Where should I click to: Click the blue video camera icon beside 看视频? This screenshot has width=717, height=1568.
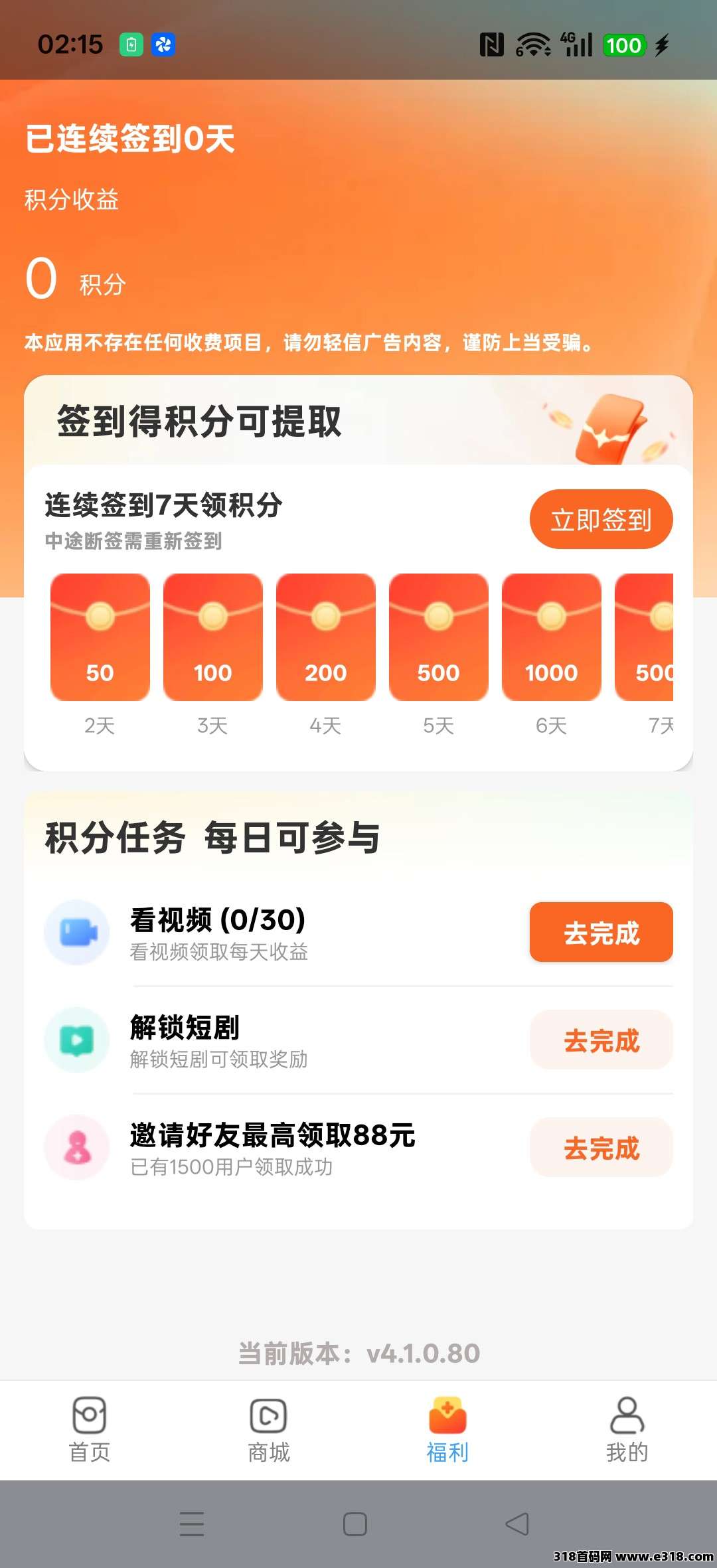pyautogui.click(x=78, y=933)
